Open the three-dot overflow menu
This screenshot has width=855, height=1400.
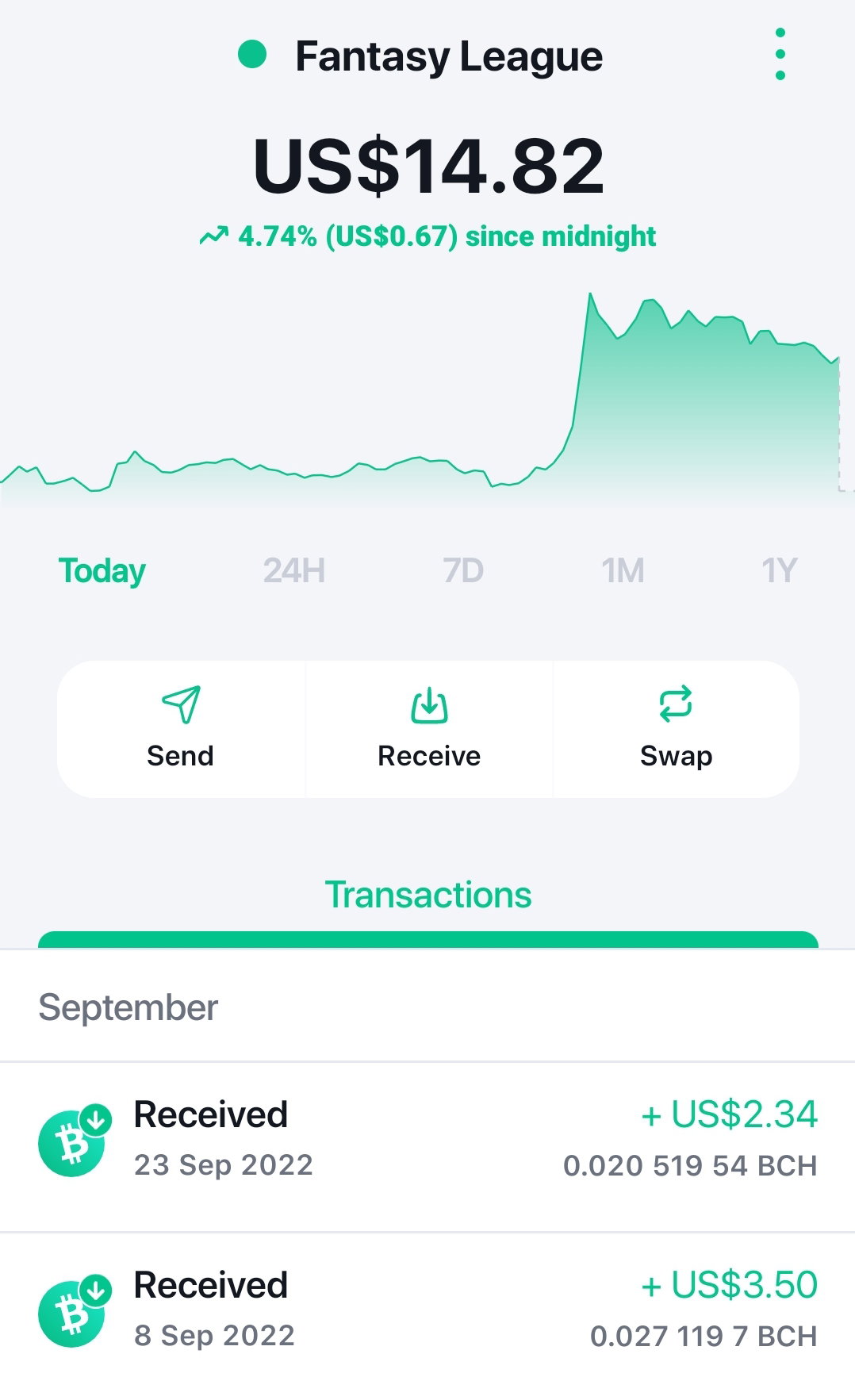pos(780,54)
